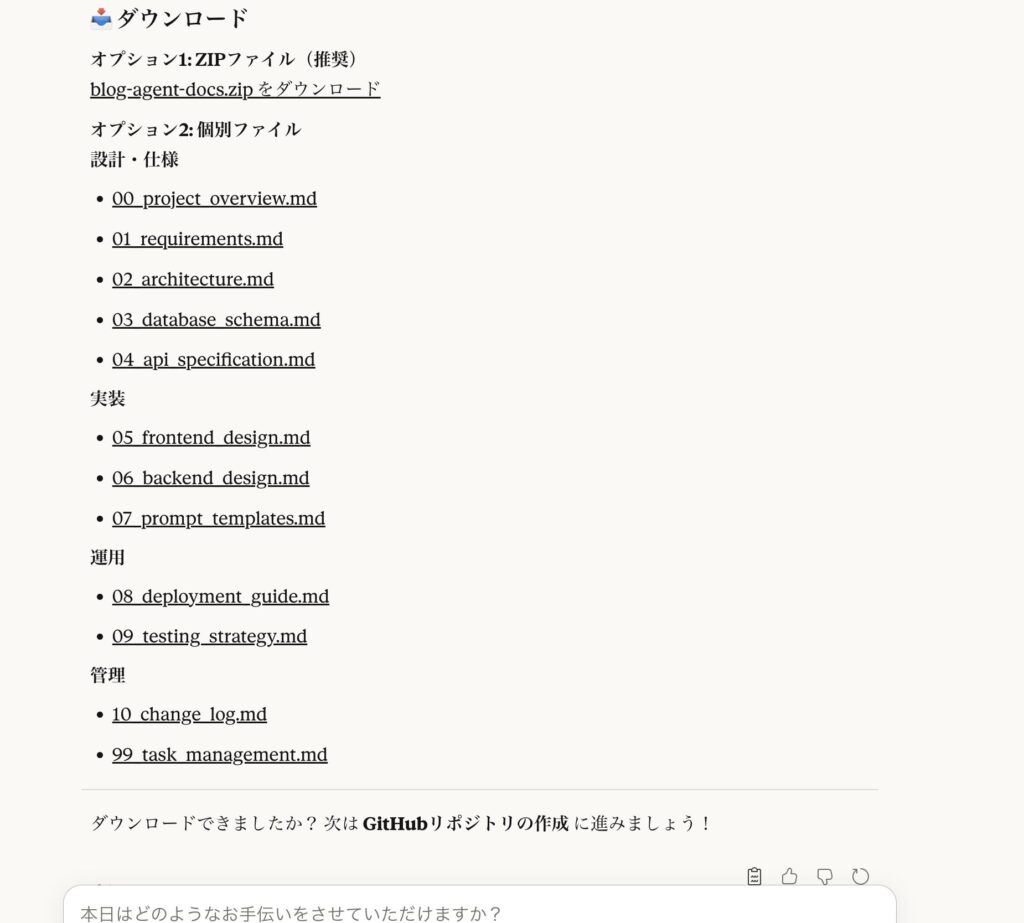Download the blog-agent-docs.zip file
The height and width of the screenshot is (923, 1024).
[x=235, y=89]
